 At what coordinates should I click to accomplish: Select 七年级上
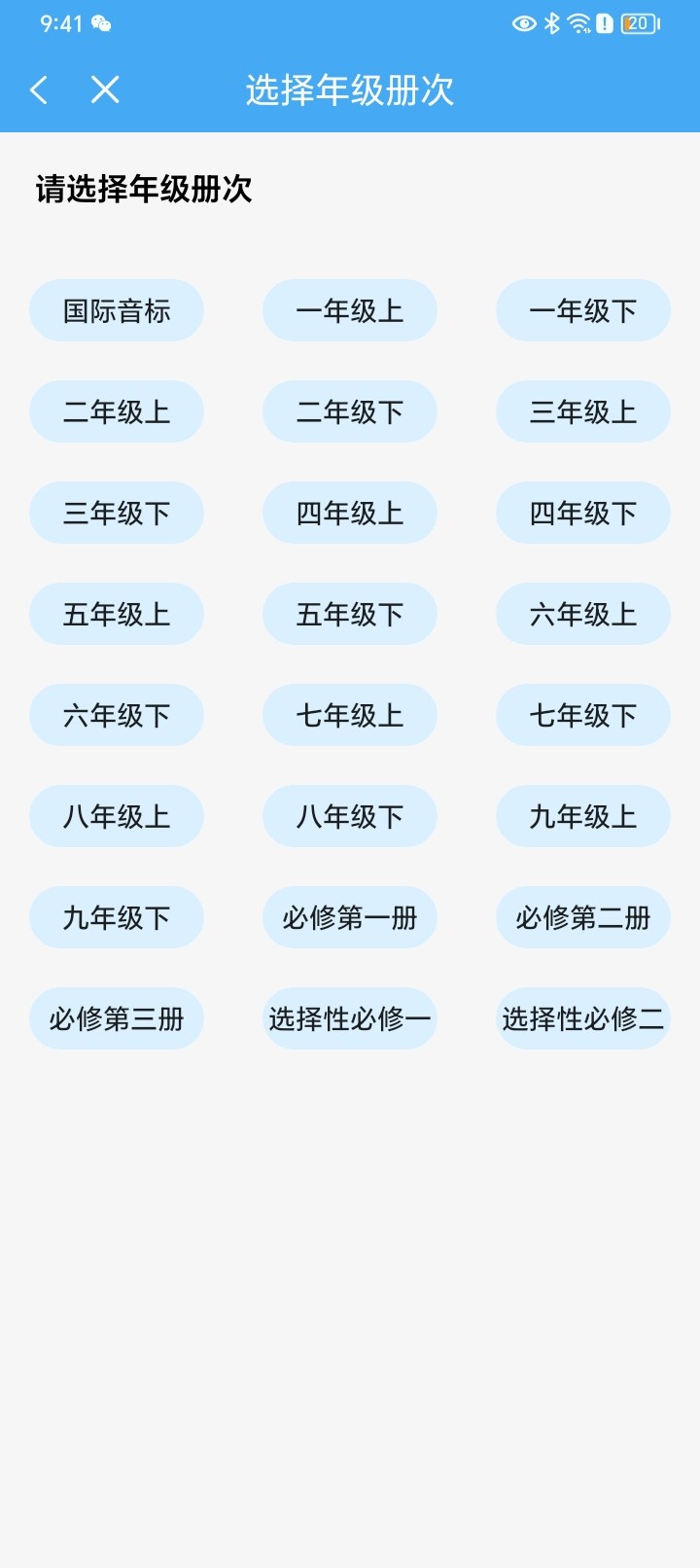(x=350, y=715)
